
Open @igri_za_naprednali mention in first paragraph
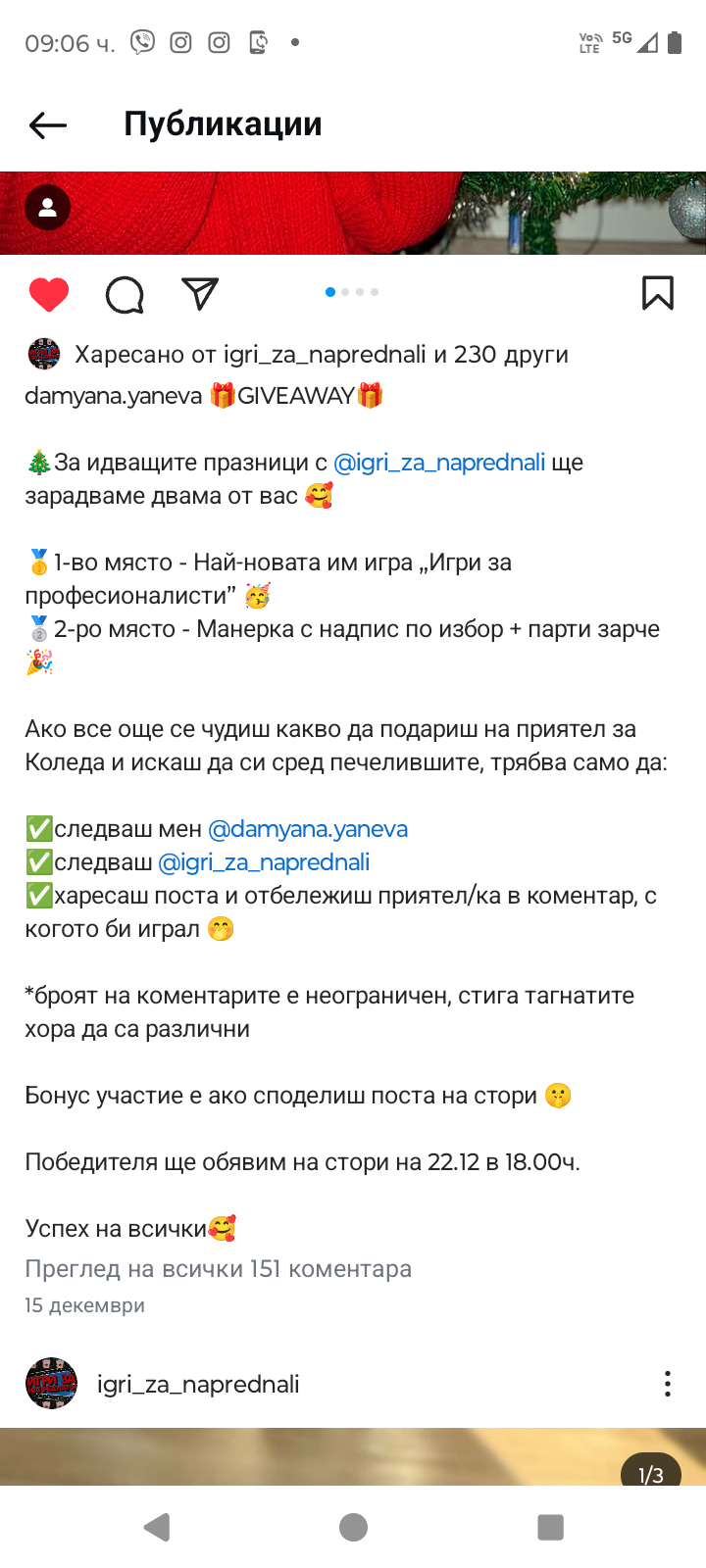coord(439,463)
